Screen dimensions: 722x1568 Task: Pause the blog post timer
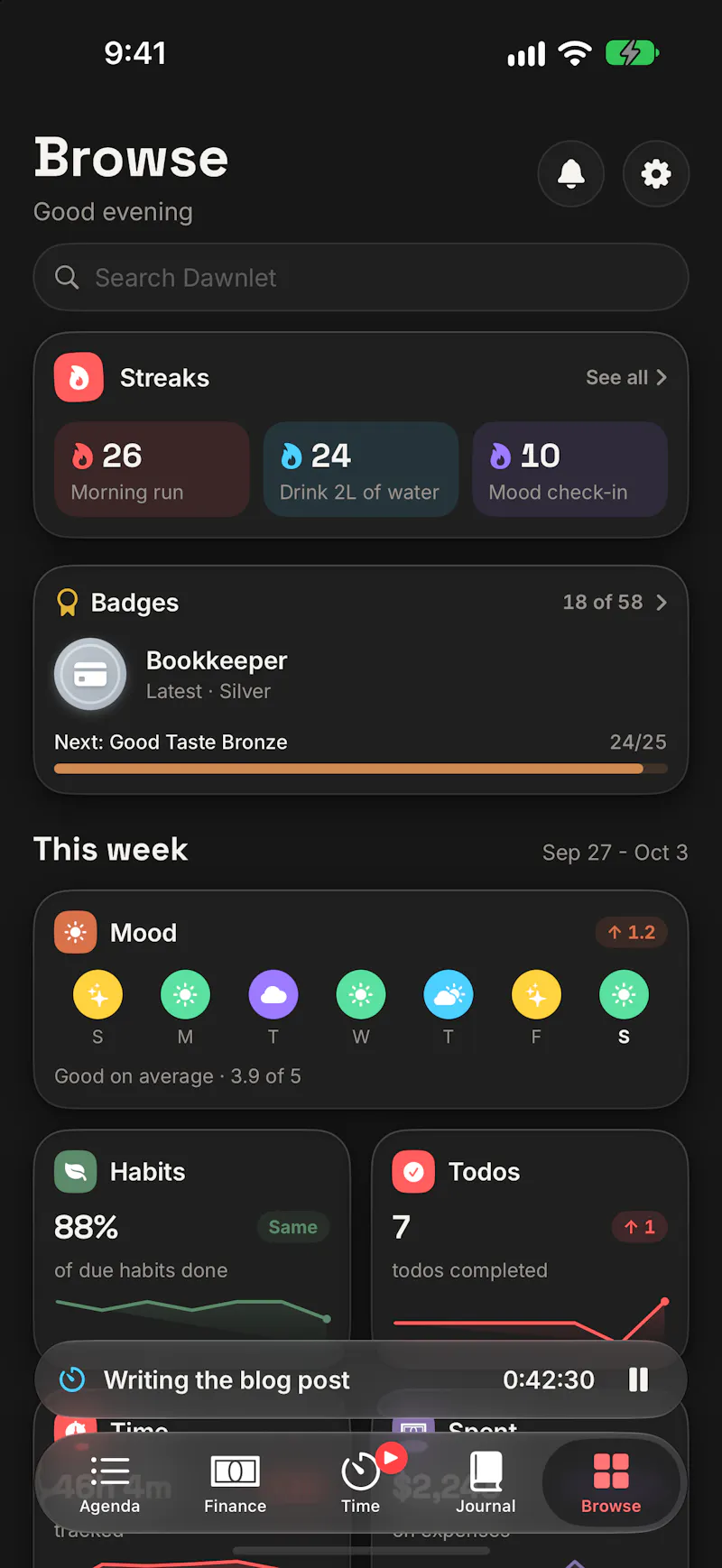click(x=638, y=1379)
